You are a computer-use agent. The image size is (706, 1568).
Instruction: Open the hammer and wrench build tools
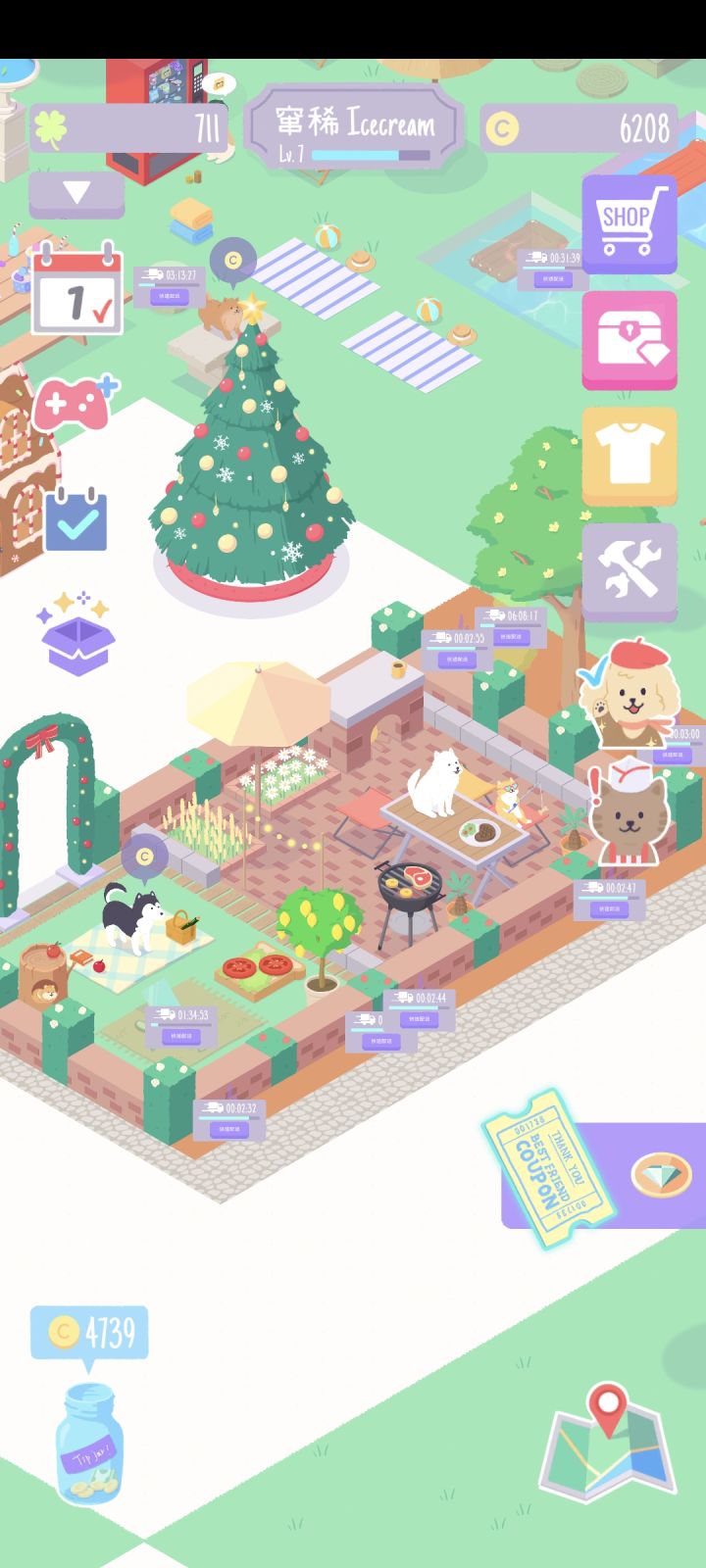coord(630,572)
